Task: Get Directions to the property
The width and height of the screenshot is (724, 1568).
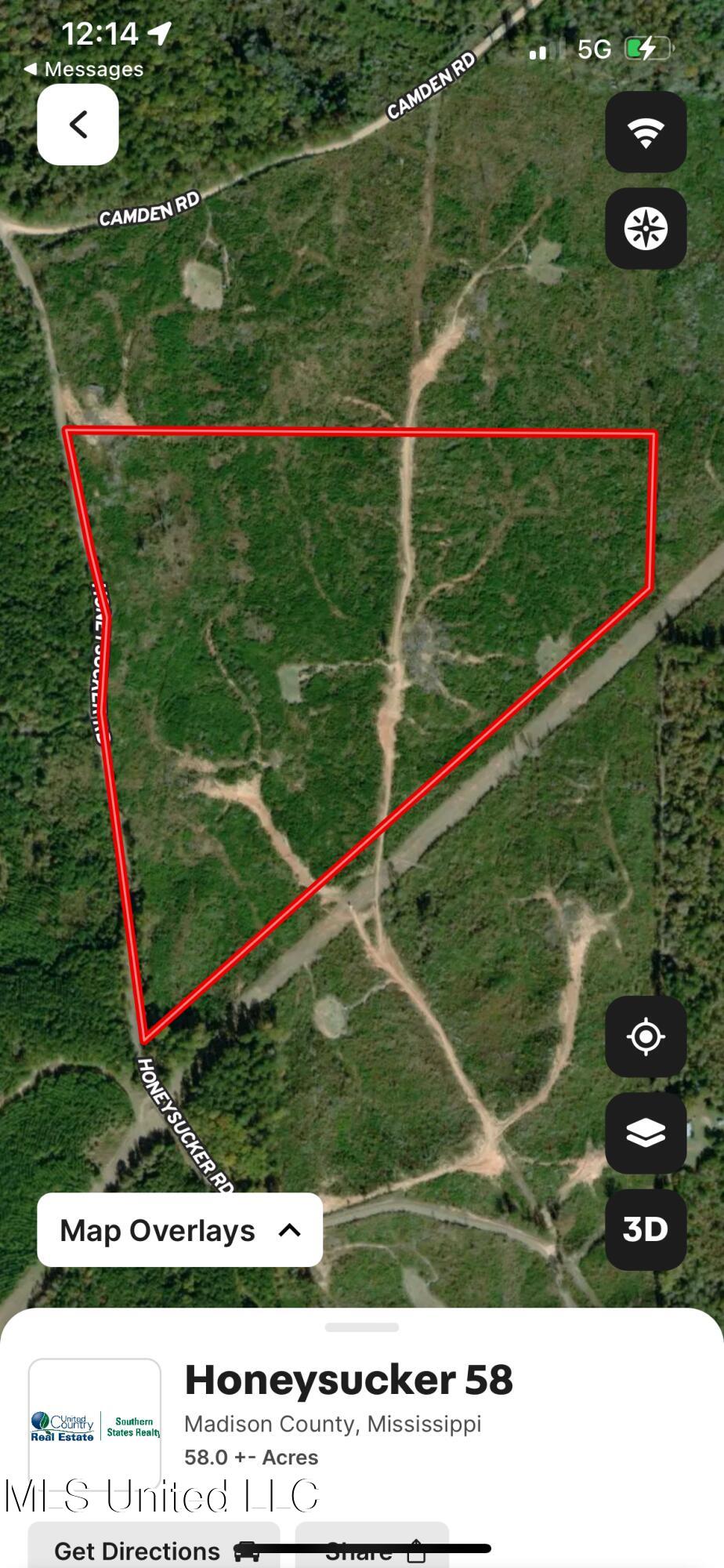Action: pos(154,1550)
